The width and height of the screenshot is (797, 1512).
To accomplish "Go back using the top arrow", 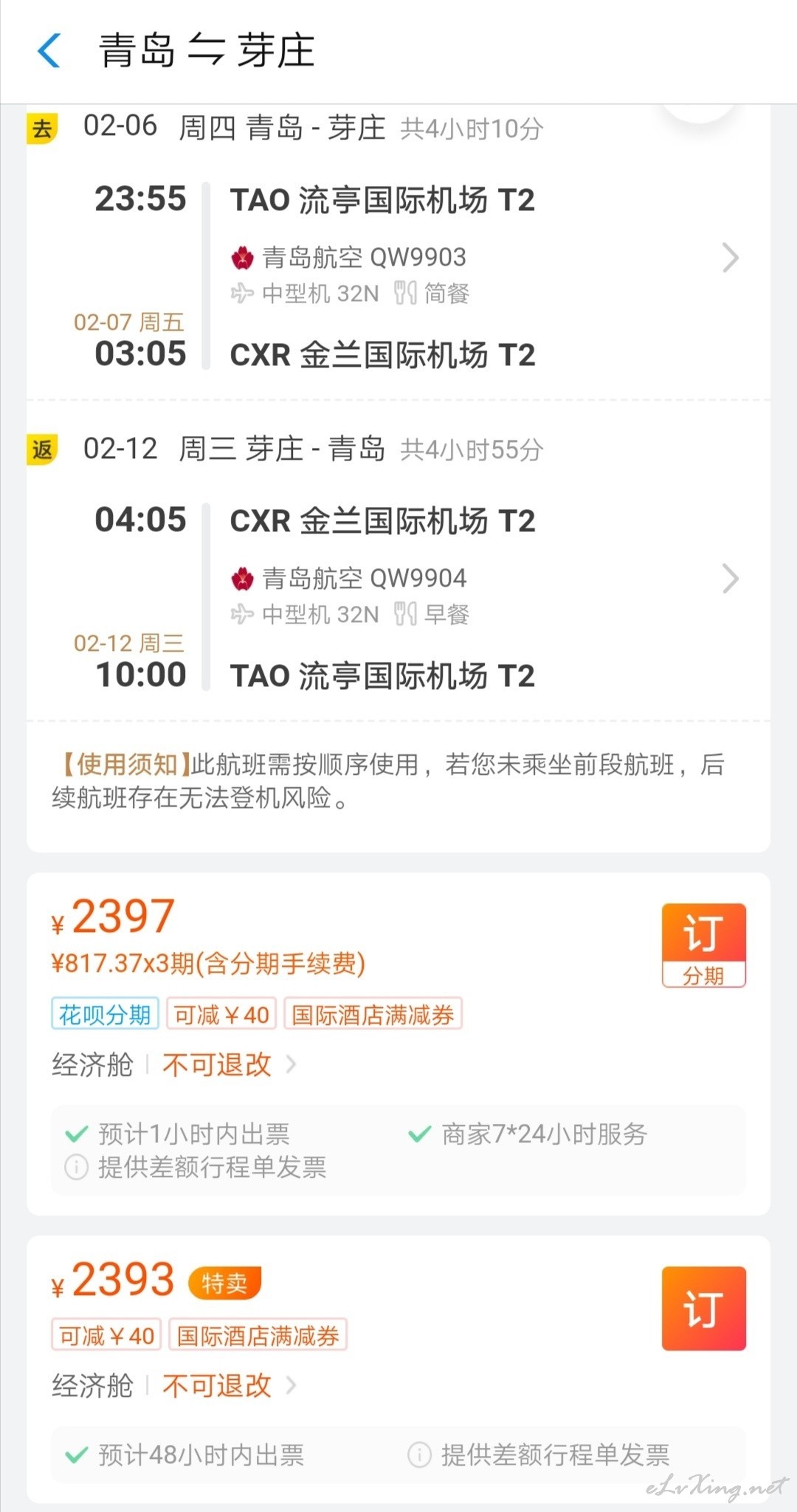I will (49, 51).
